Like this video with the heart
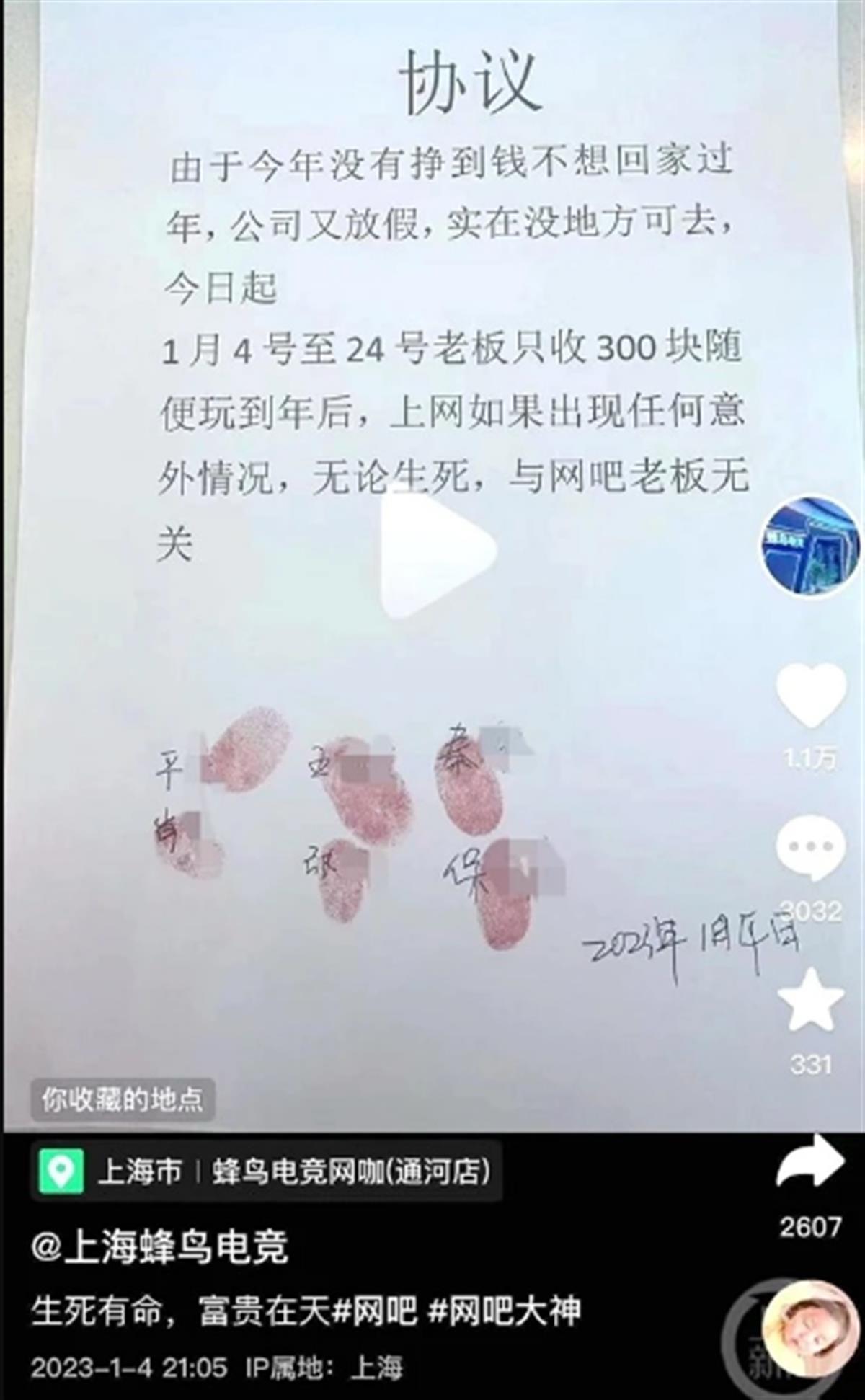Screen dimensions: 865x1400 [x=811, y=695]
